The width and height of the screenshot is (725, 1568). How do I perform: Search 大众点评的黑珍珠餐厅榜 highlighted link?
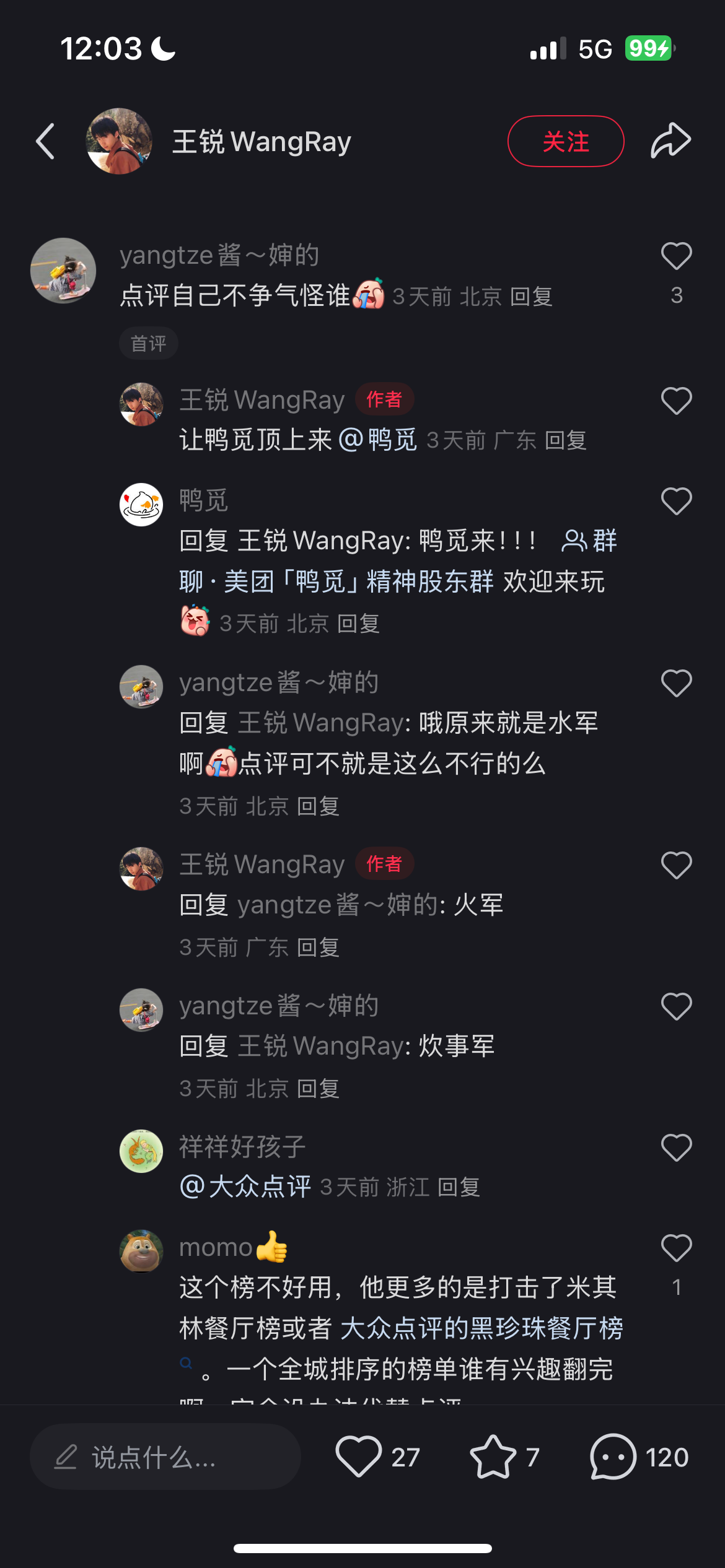click(x=482, y=1328)
